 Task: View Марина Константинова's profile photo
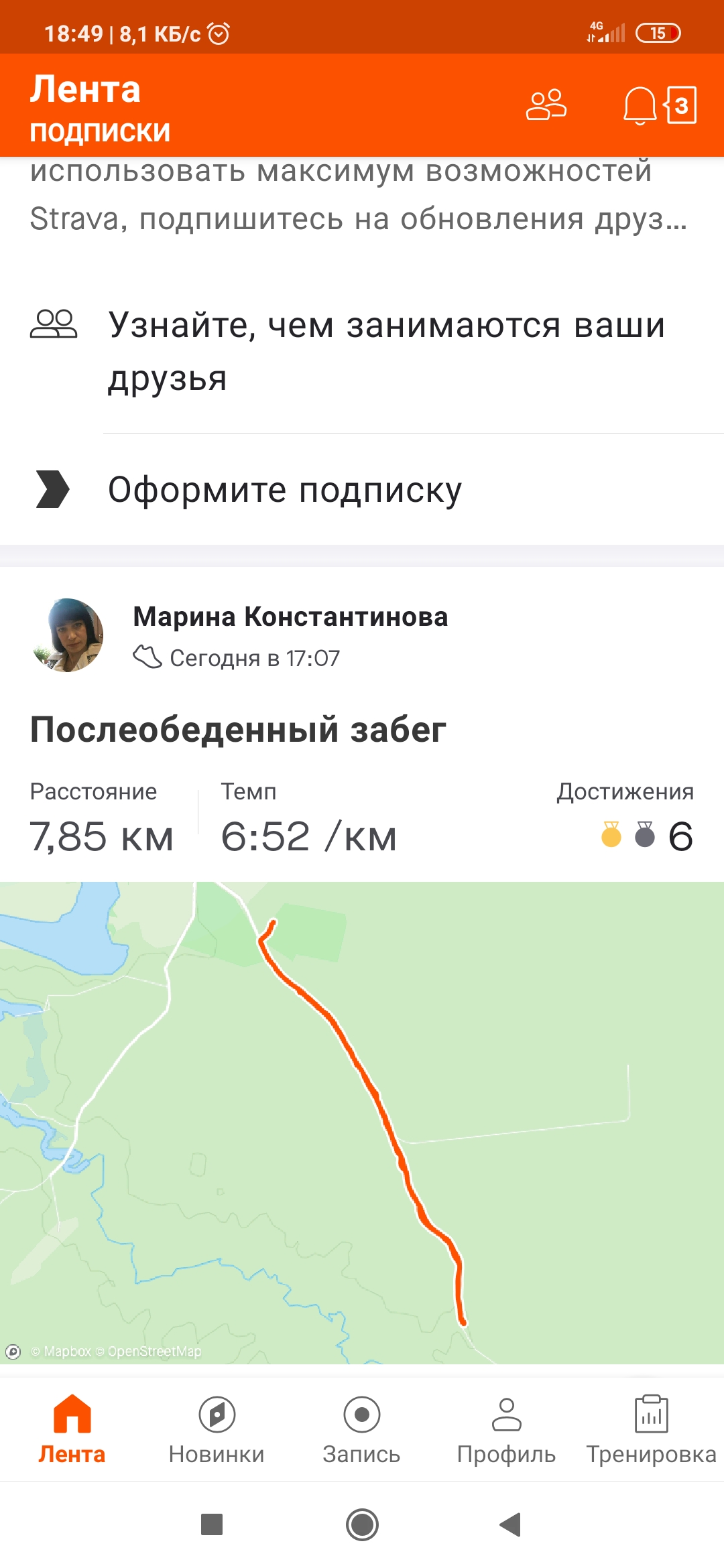tap(67, 635)
